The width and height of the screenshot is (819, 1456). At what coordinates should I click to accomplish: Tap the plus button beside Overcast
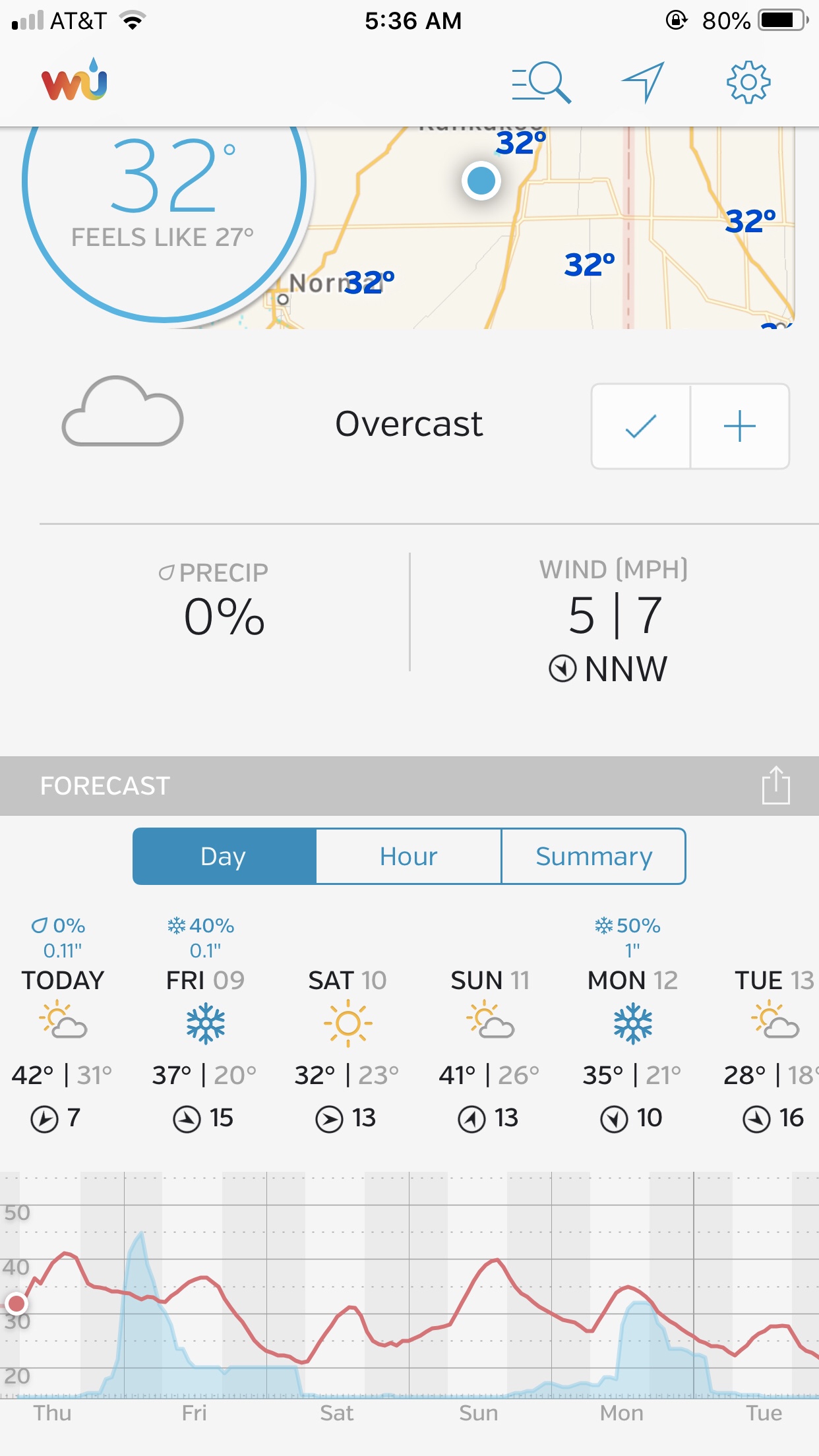740,427
